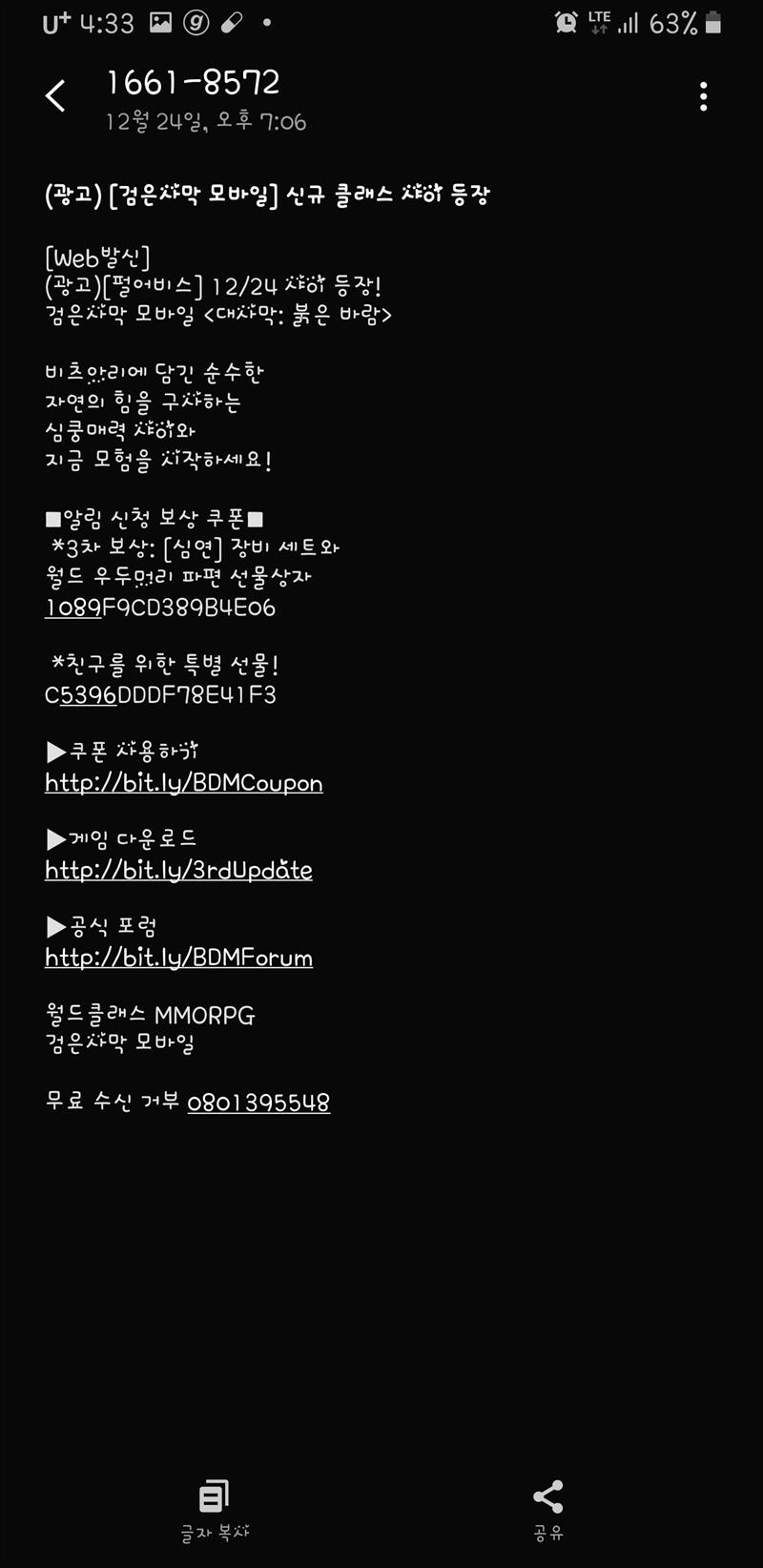Tap the opt-out number 0801395548
The height and width of the screenshot is (1568, 763).
point(258,1103)
